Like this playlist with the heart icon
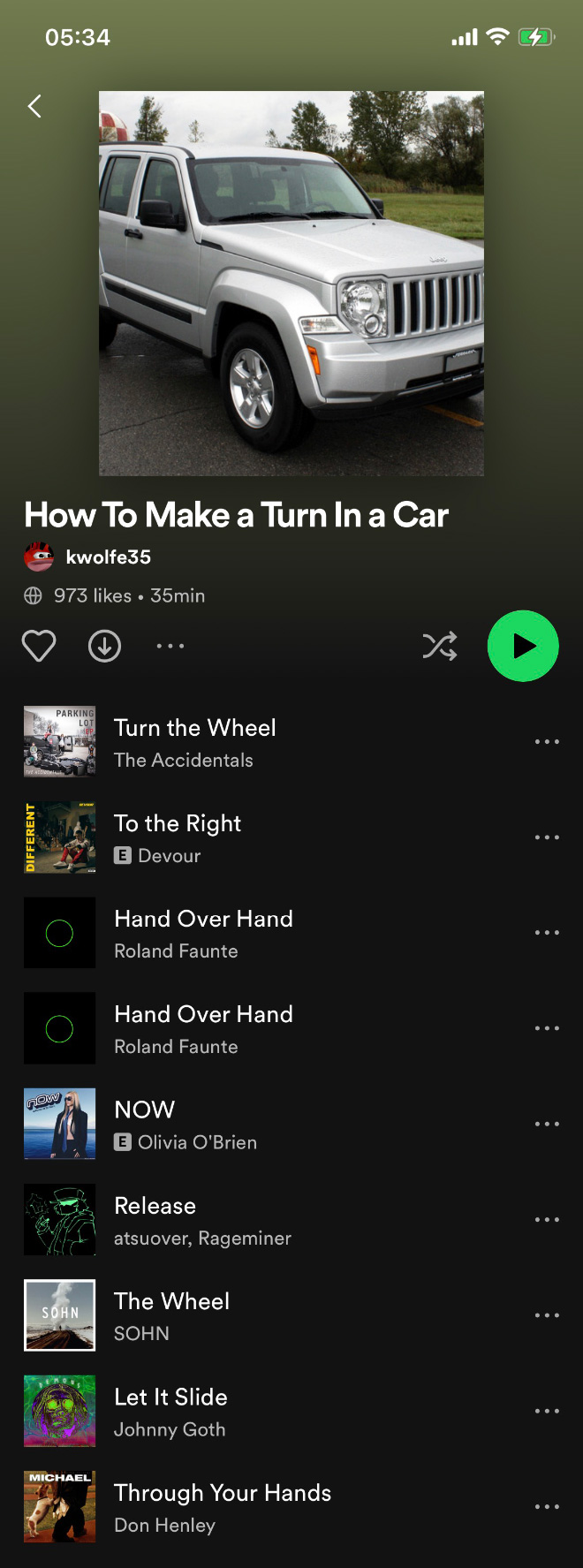Image resolution: width=583 pixels, height=1568 pixels. click(39, 646)
